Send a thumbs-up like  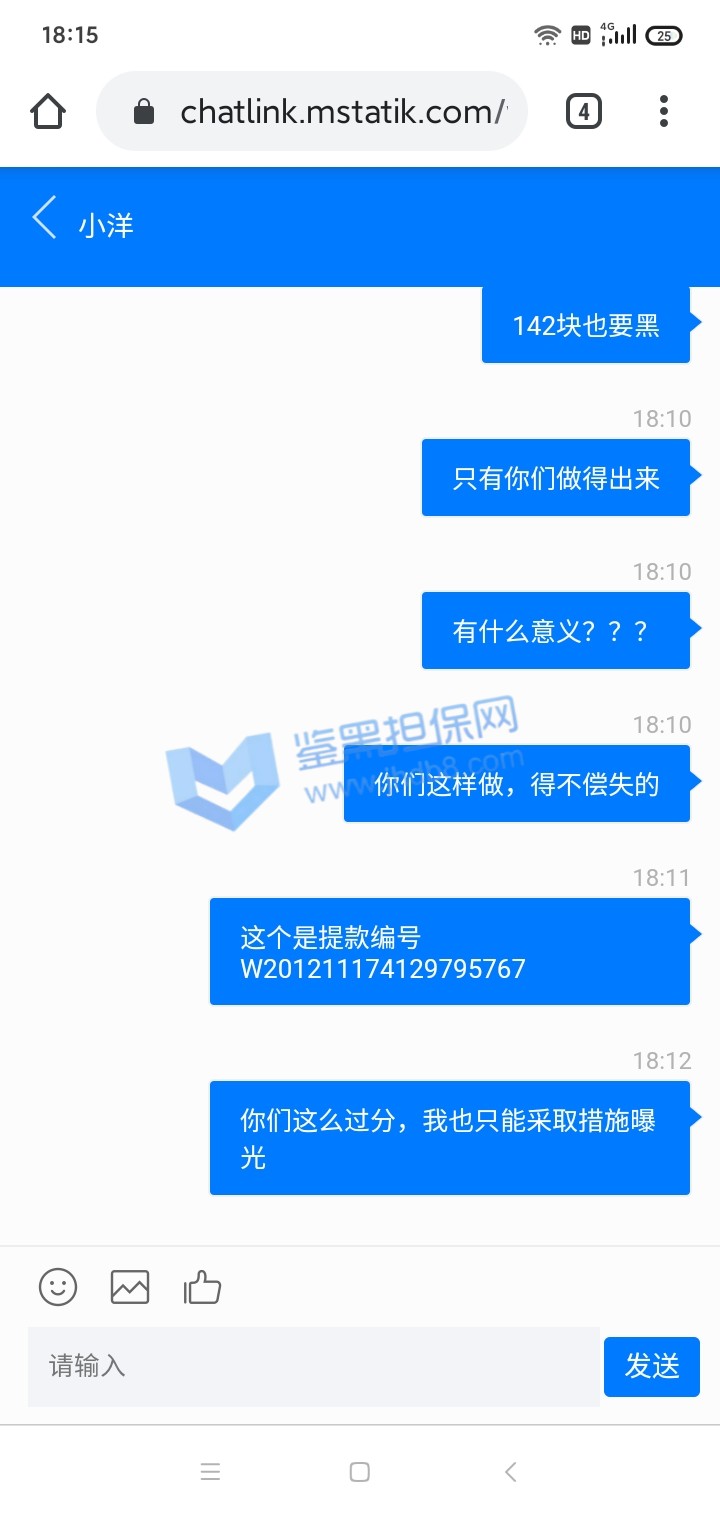click(202, 1287)
